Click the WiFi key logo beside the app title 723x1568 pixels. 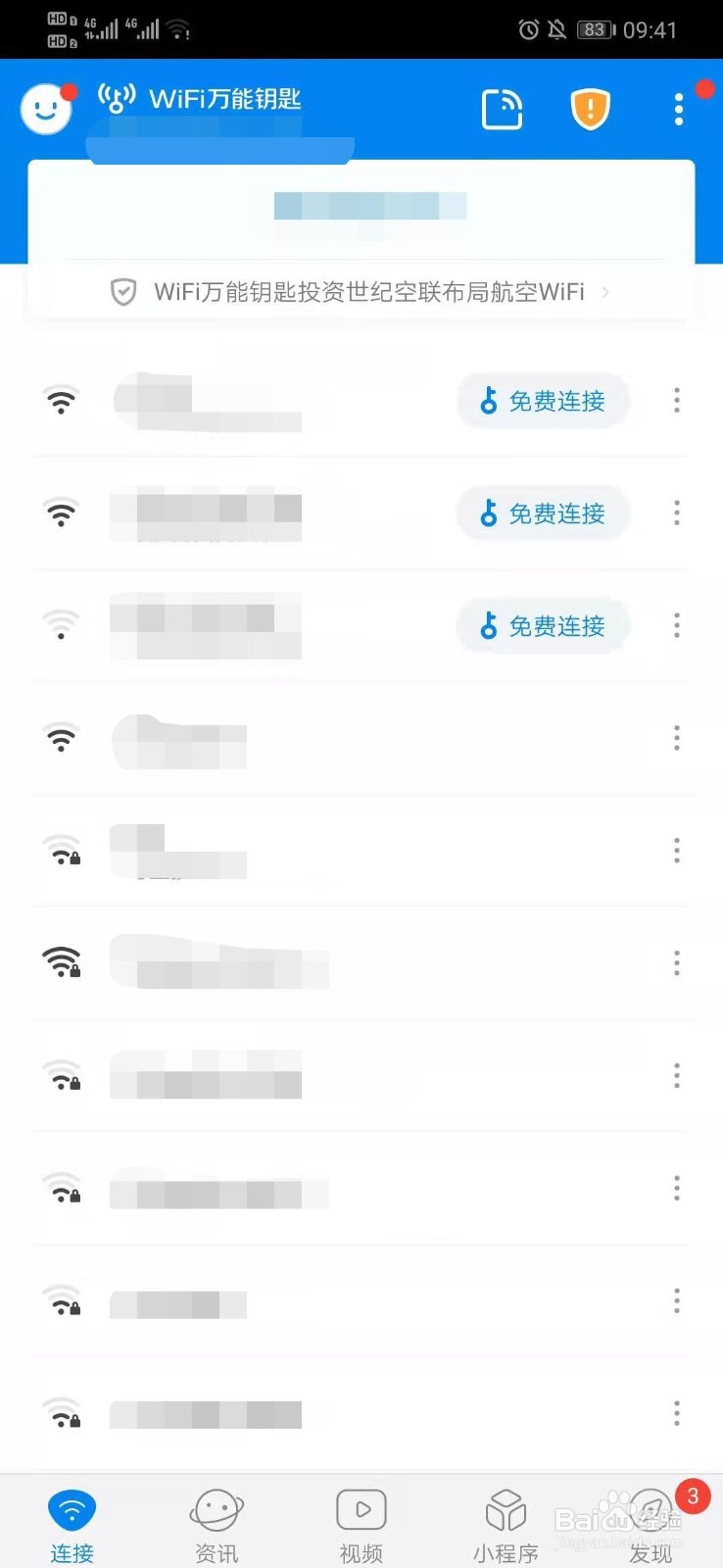tap(115, 99)
